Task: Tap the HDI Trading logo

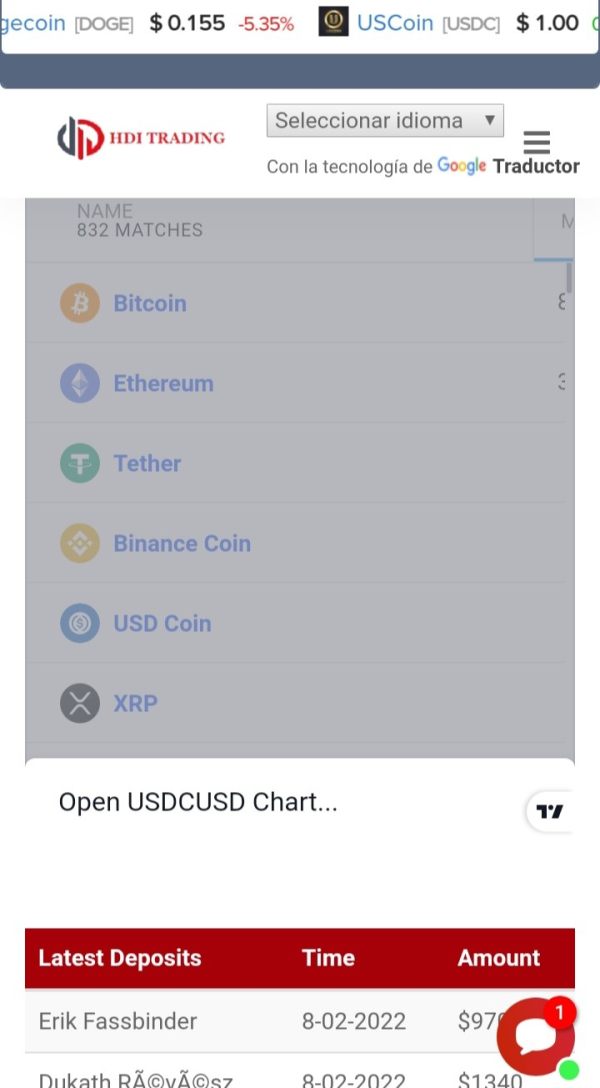Action: pos(141,138)
